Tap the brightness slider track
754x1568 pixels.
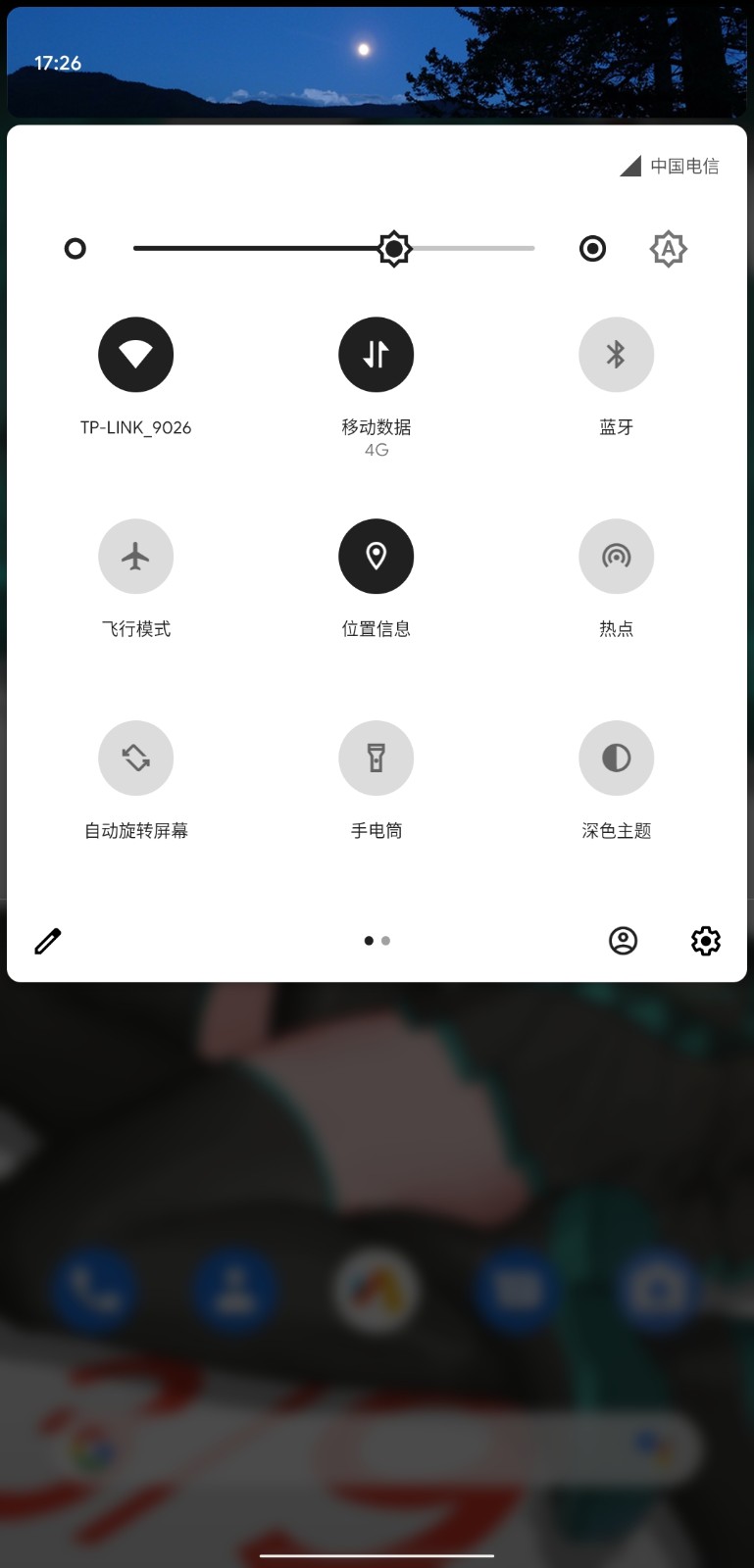pyautogui.click(x=471, y=249)
